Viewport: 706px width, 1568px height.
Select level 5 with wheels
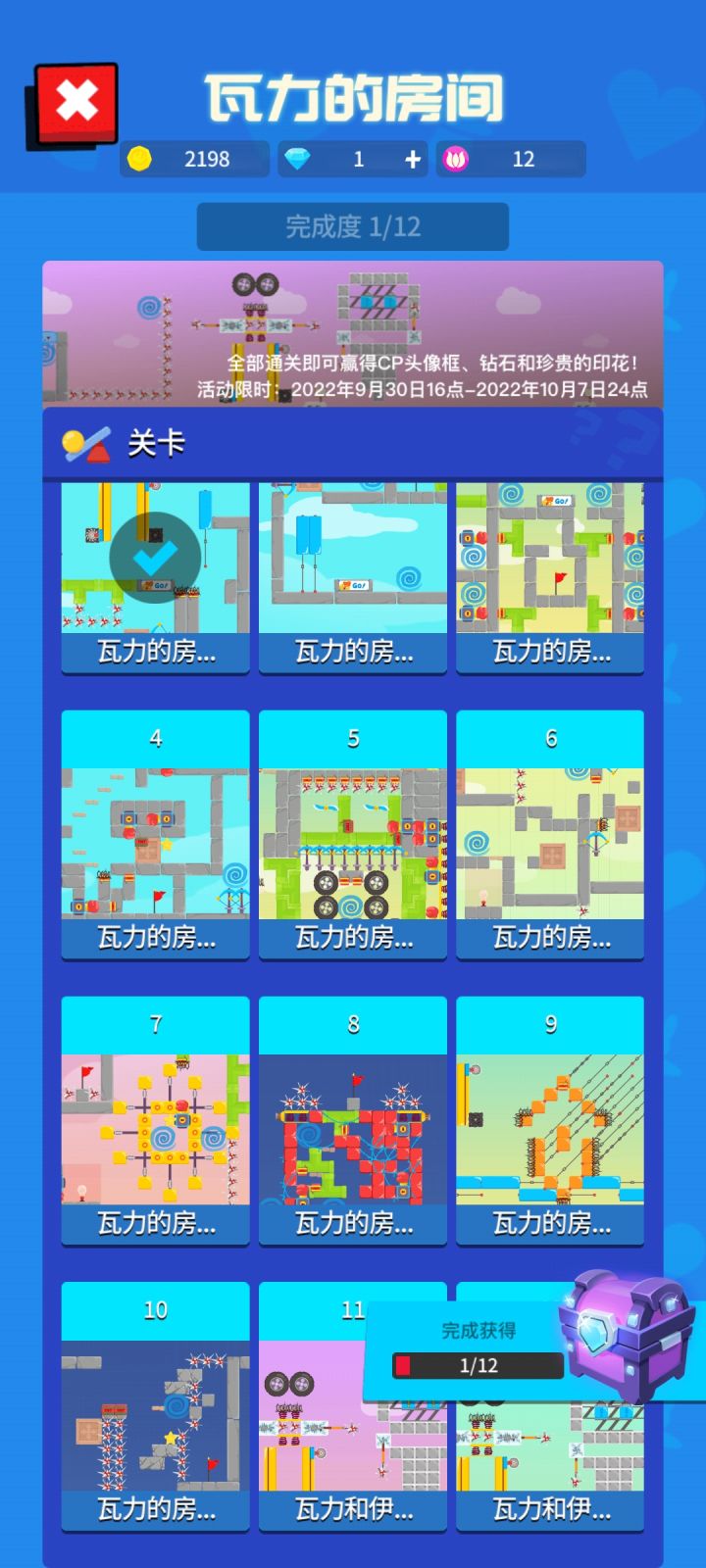(352, 838)
